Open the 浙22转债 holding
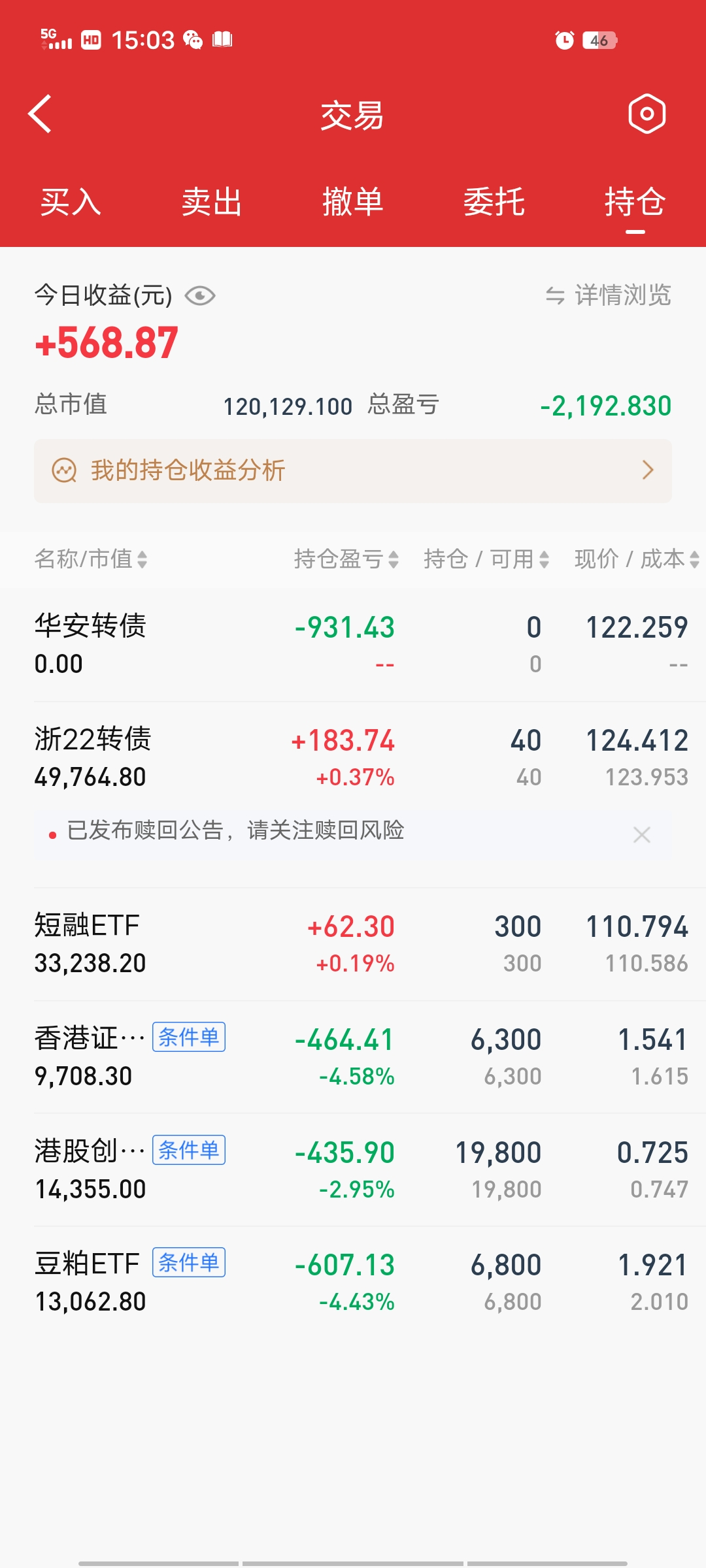Screen dimensions: 706x1568 point(353,758)
